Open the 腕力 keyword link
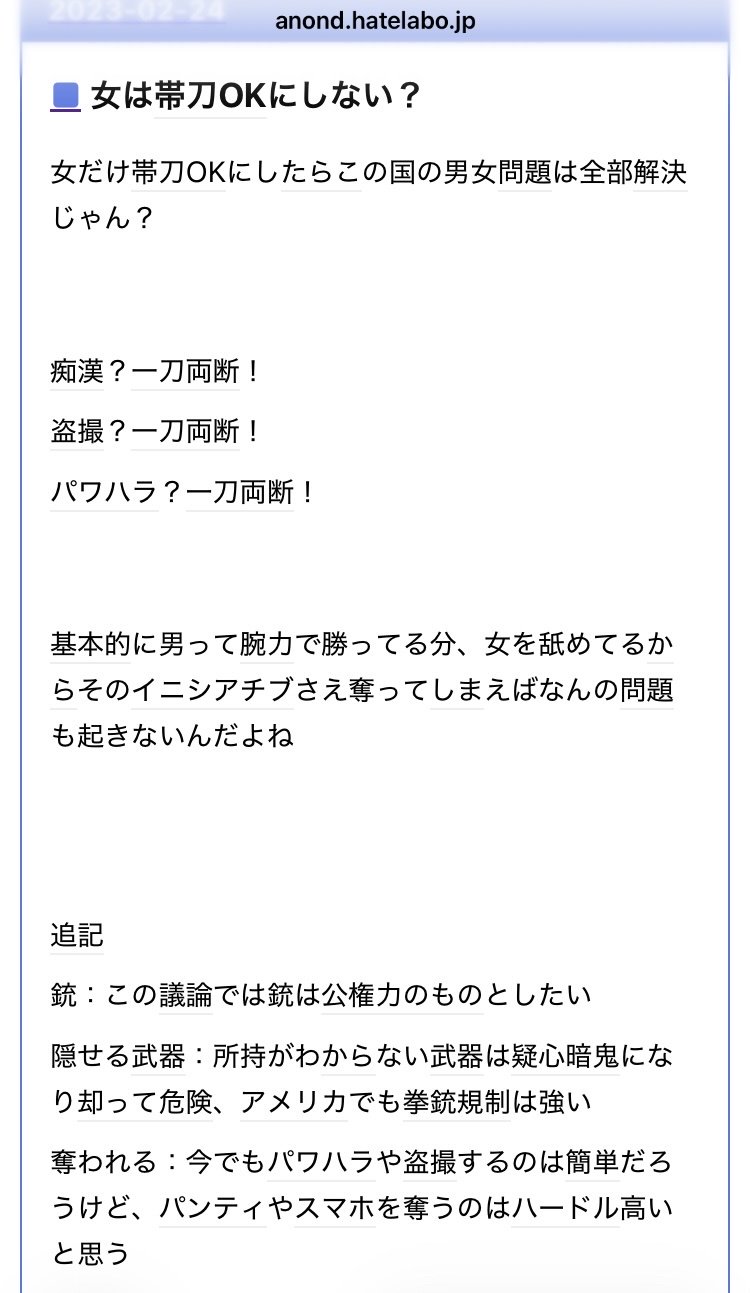750x1293 pixels. tap(267, 645)
